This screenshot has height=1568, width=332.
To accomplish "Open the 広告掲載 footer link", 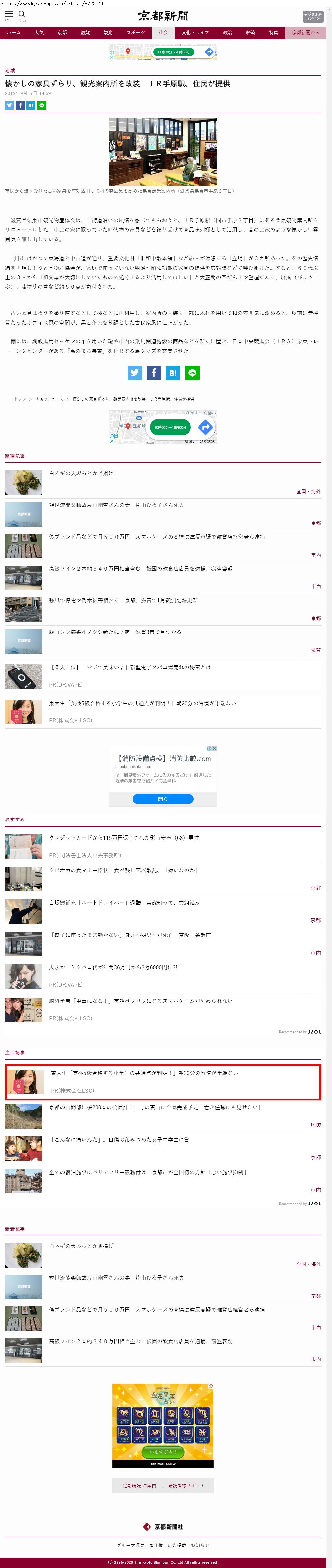I will click(177, 1545).
